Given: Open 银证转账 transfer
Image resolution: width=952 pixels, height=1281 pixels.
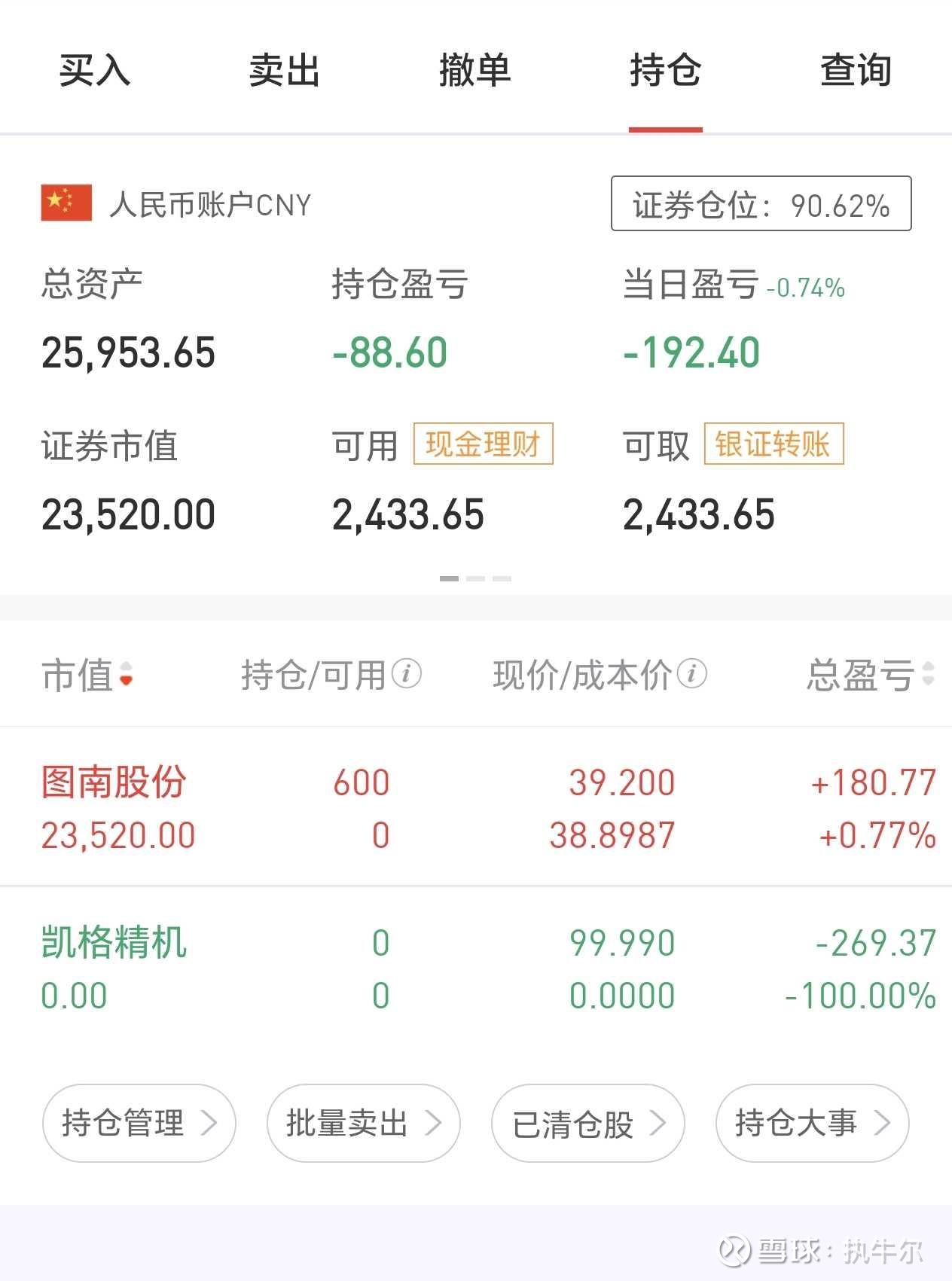Looking at the screenshot, I should pyautogui.click(x=773, y=444).
